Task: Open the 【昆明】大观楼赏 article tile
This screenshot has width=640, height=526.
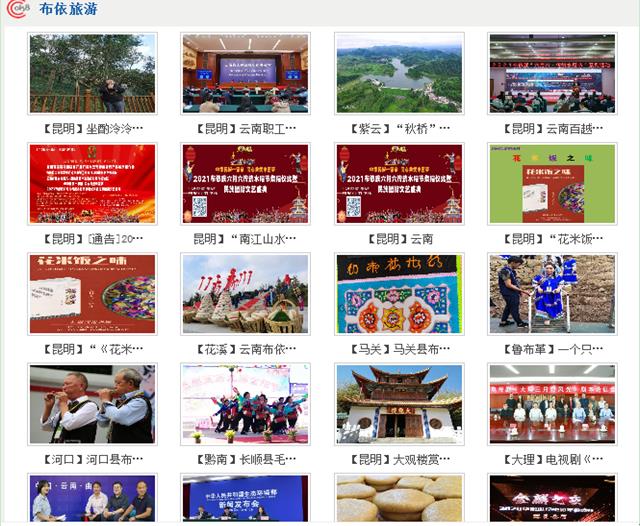Action: coord(399,404)
